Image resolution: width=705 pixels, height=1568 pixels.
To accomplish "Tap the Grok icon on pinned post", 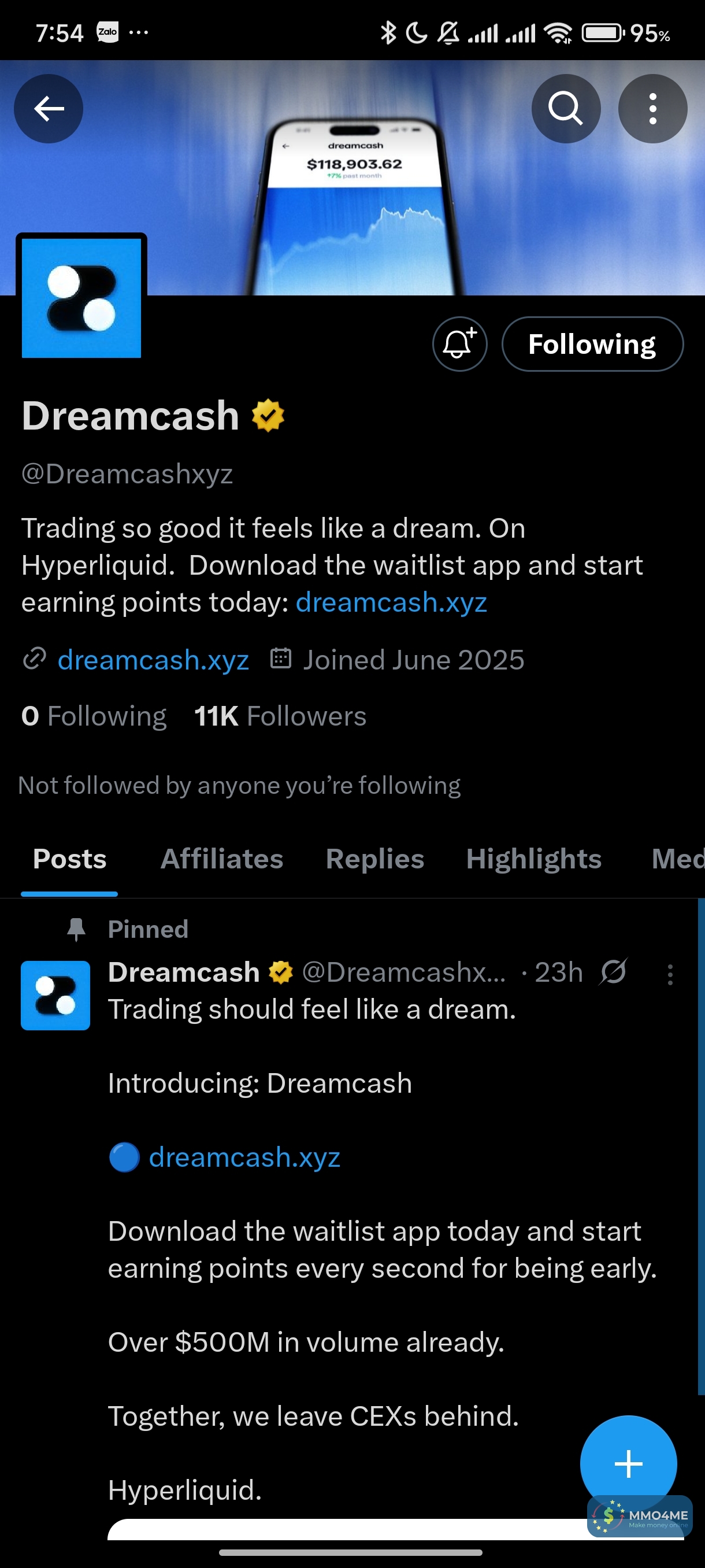I will point(613,972).
